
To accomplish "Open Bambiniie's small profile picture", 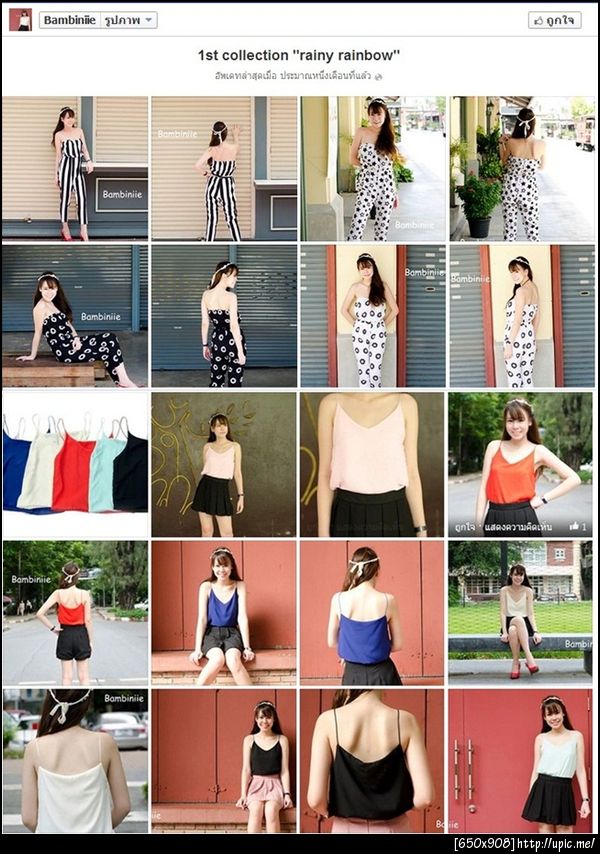I will pos(20,20).
